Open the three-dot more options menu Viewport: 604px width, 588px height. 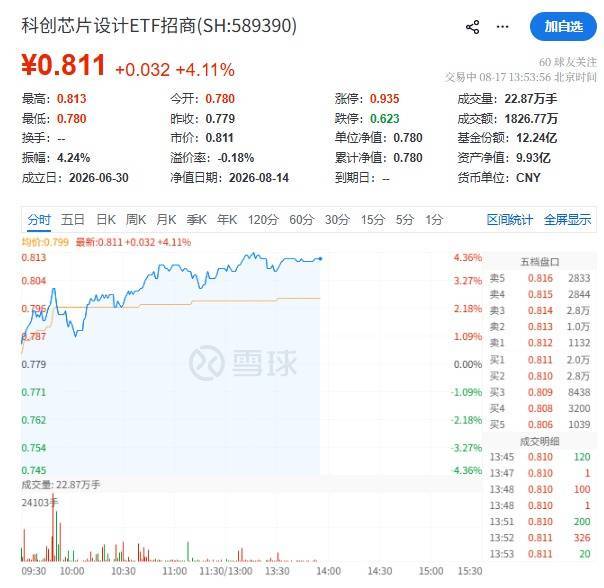pyautogui.click(x=502, y=27)
